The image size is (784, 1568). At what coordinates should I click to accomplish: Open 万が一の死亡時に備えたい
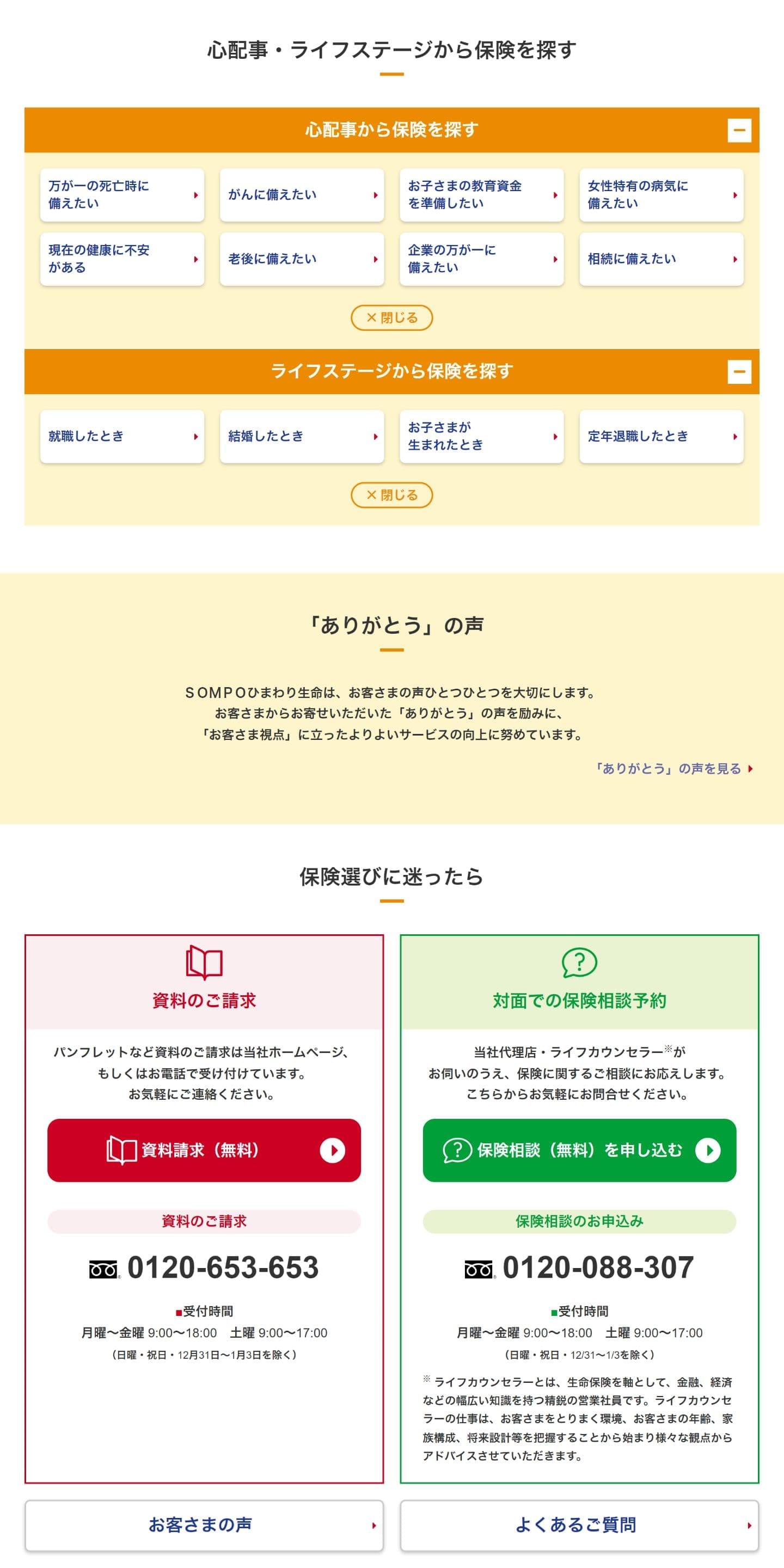coord(122,195)
